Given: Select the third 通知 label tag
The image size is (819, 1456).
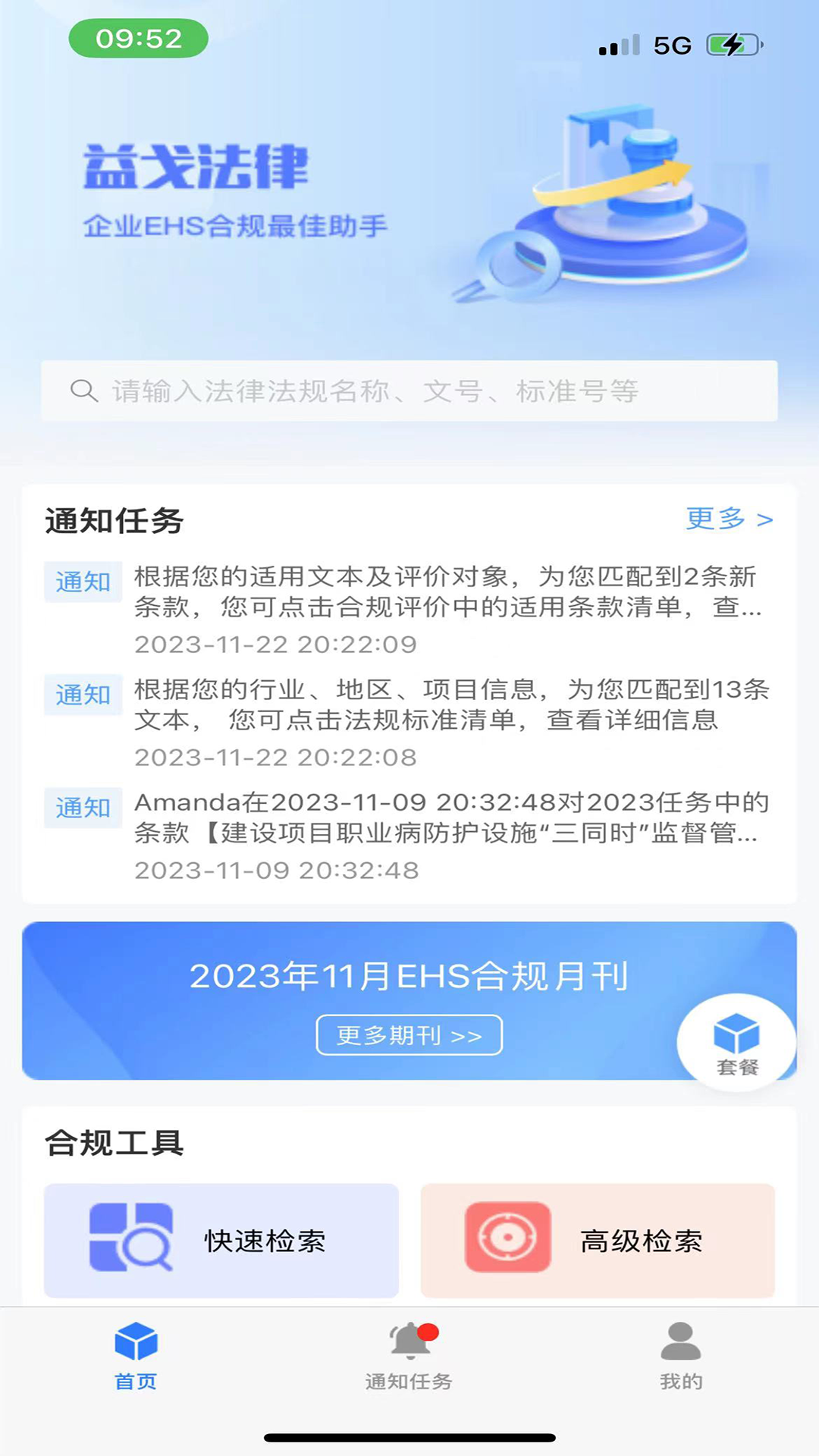Looking at the screenshot, I should pos(83,808).
